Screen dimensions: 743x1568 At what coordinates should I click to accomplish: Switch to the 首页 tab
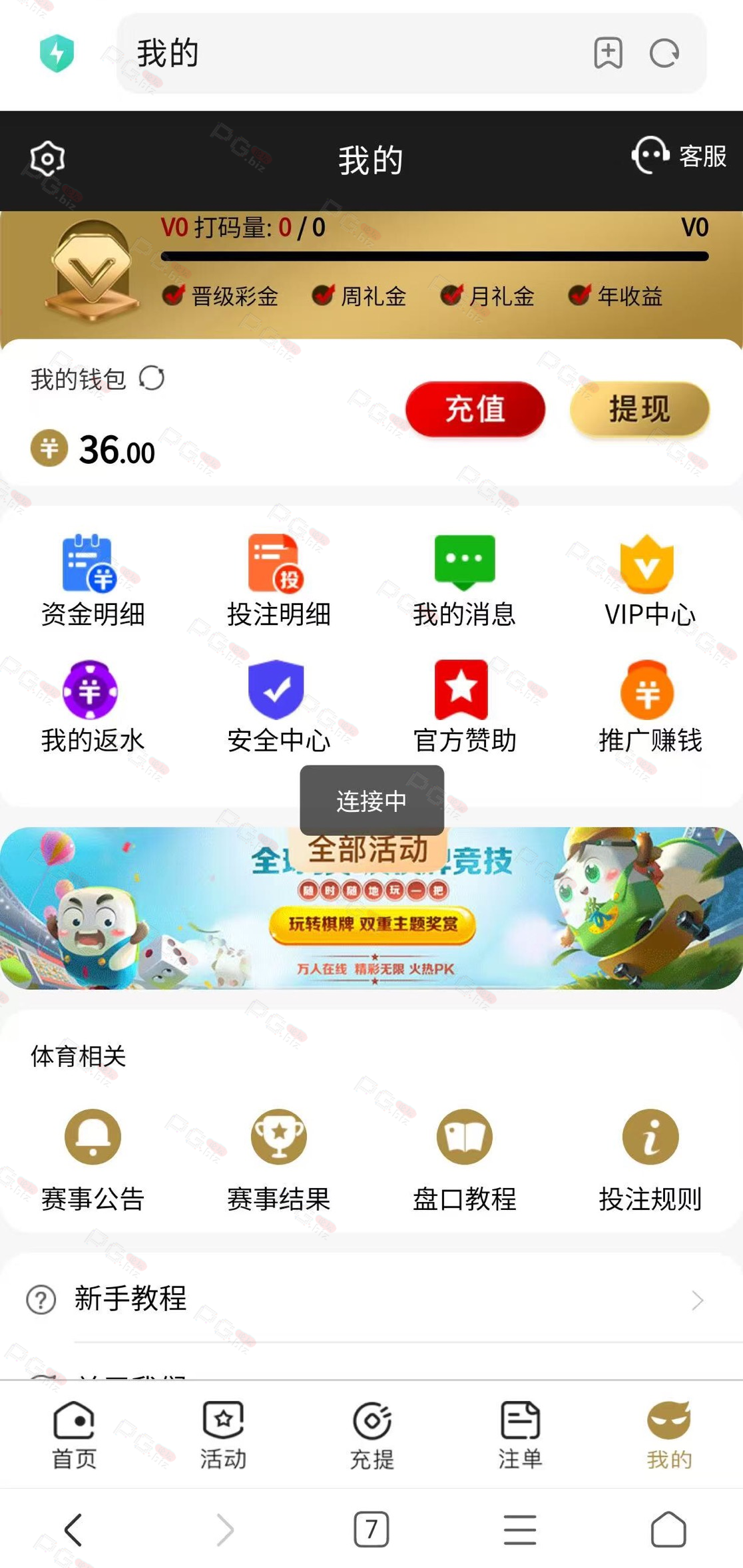click(x=75, y=1435)
